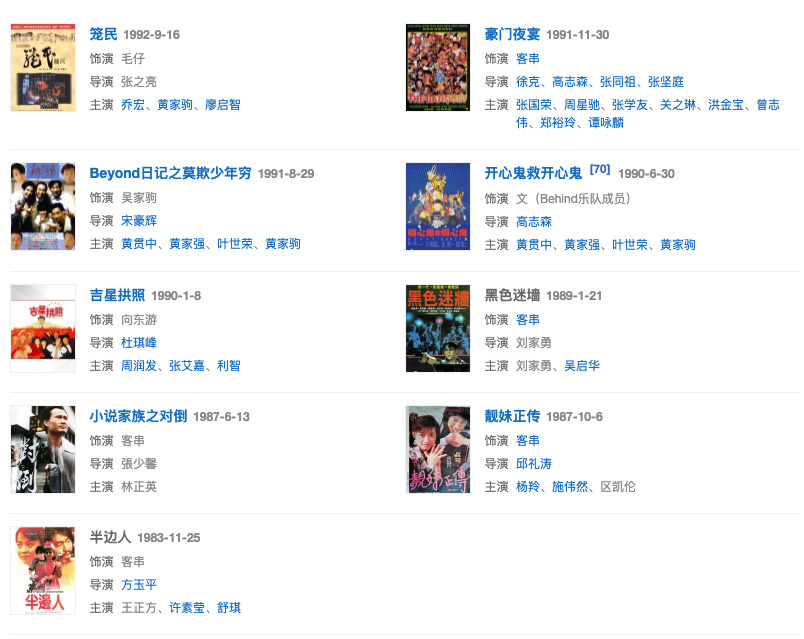The height and width of the screenshot is (639, 804).
Task: Open the 黑色迷墙 poster thumbnail
Action: [438, 328]
